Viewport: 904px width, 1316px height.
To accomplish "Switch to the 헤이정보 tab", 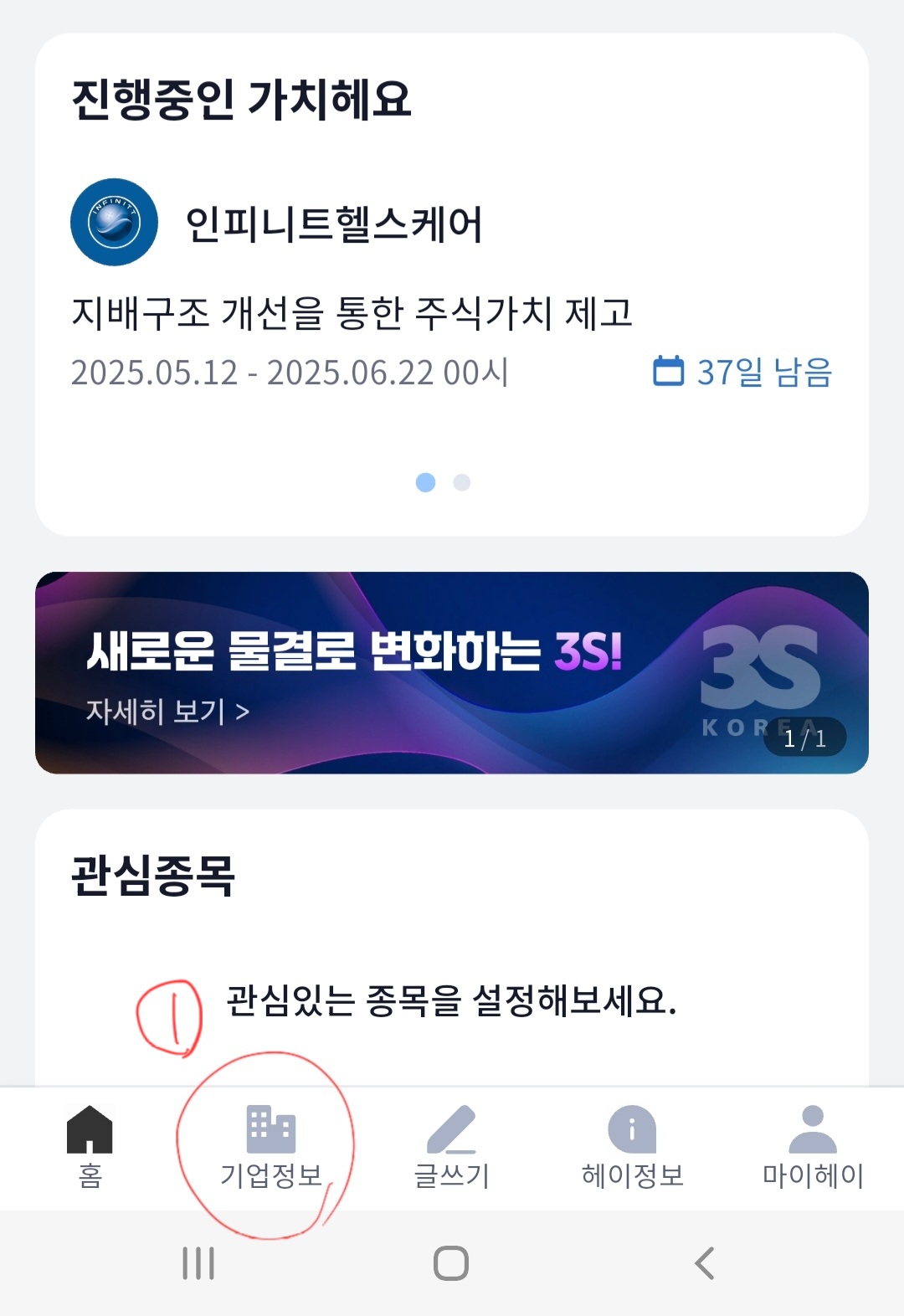I will [632, 1147].
